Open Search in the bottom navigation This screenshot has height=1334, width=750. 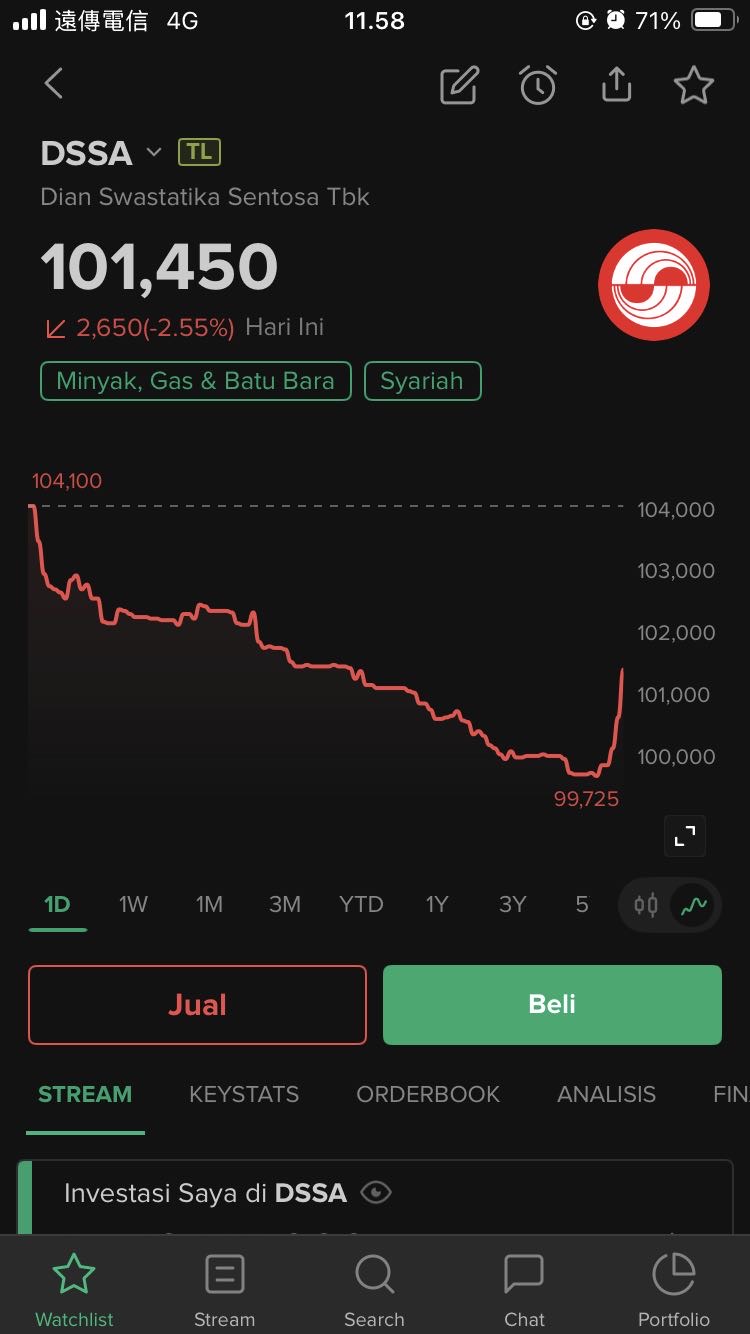pyautogui.click(x=374, y=1290)
